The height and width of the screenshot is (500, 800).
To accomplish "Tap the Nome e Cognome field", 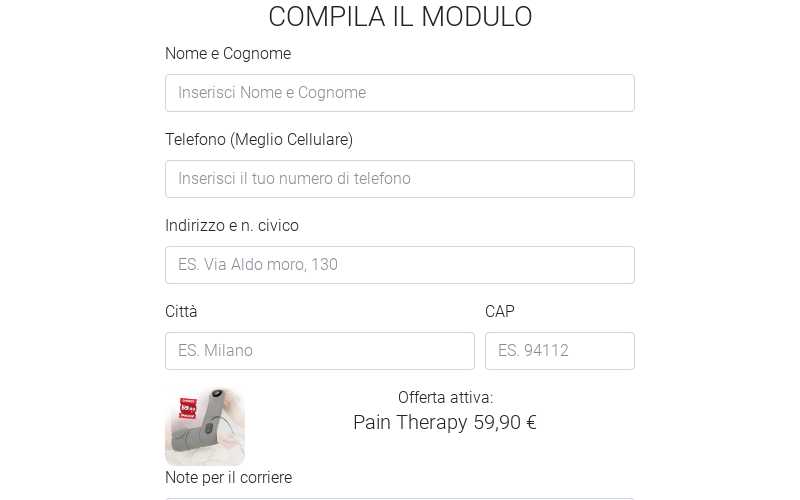I will 399,93.
